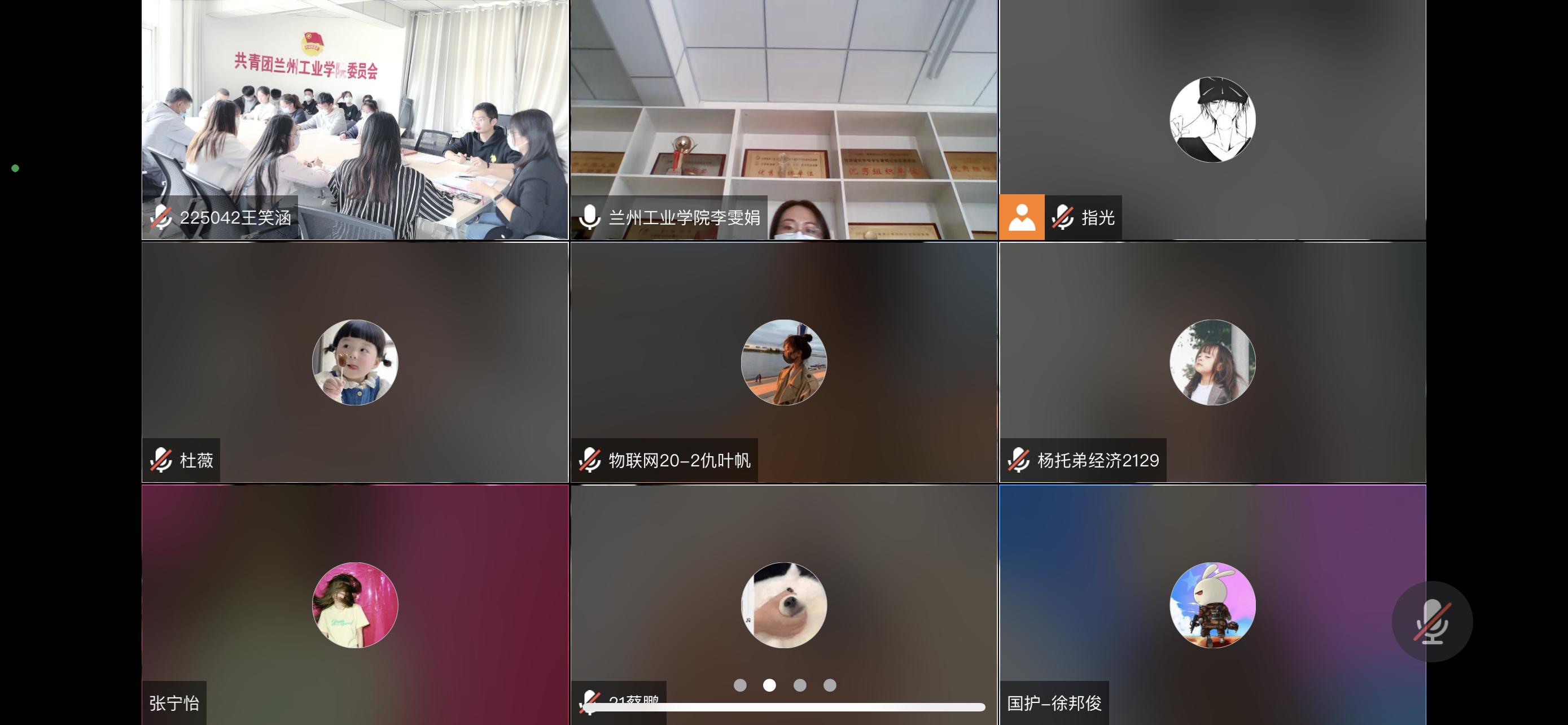Open 兰州工业学院李雯娟's video tile
The width and height of the screenshot is (1568, 725).
tap(783, 119)
